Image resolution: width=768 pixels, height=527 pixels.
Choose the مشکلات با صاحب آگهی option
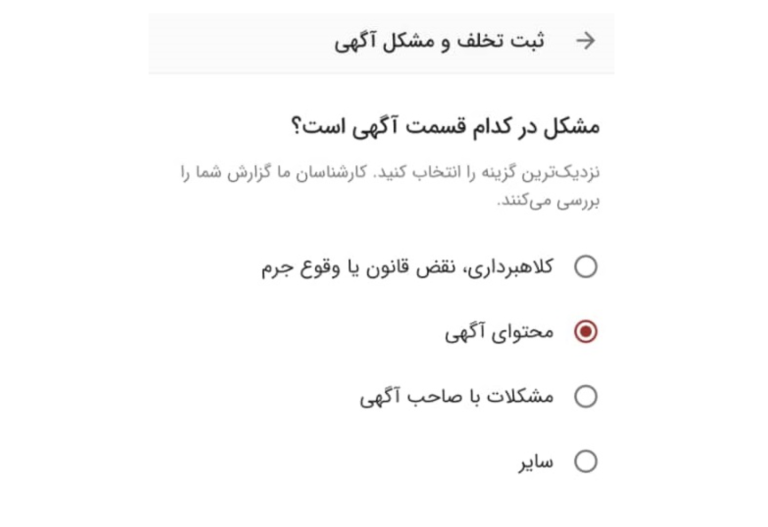point(586,397)
